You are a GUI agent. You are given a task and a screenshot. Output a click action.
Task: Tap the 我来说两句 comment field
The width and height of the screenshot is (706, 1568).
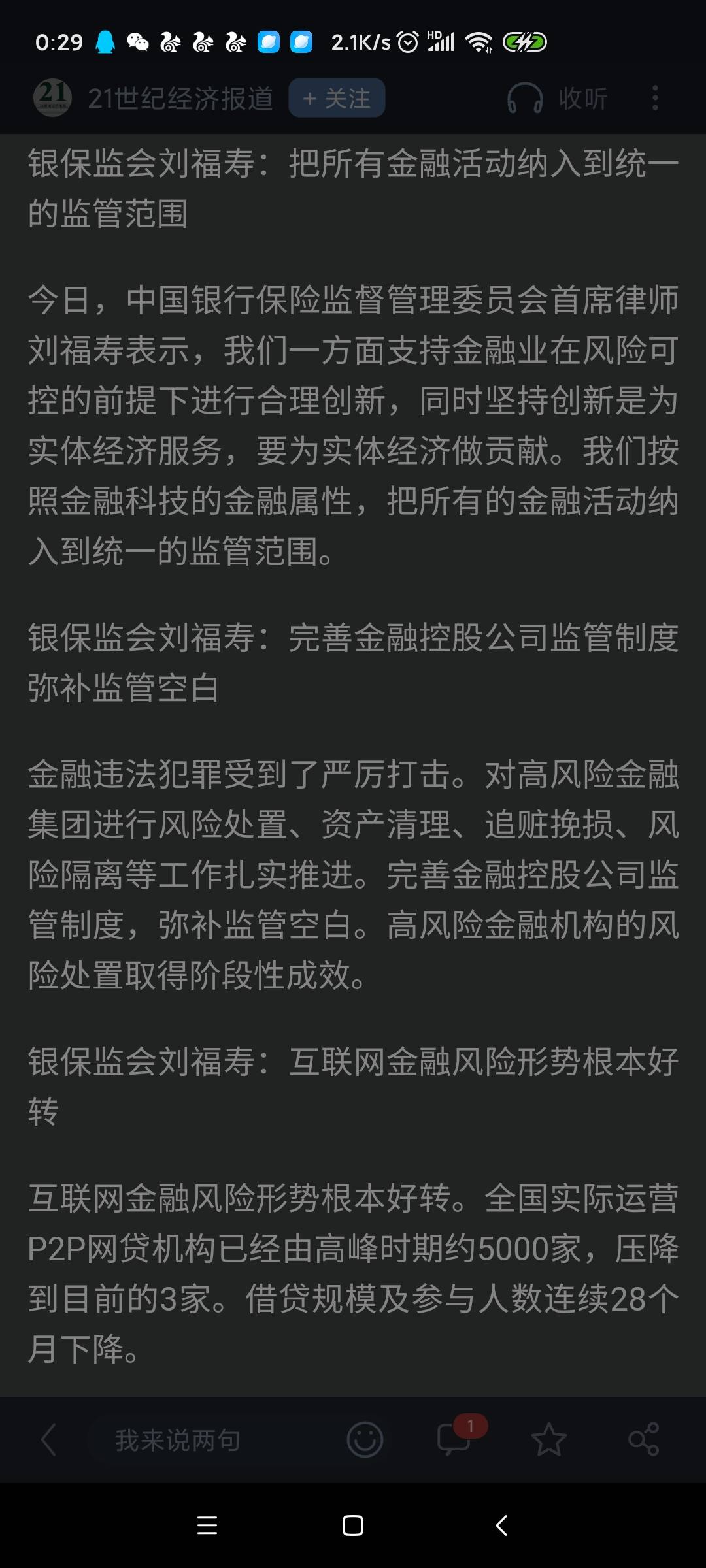(x=178, y=1440)
